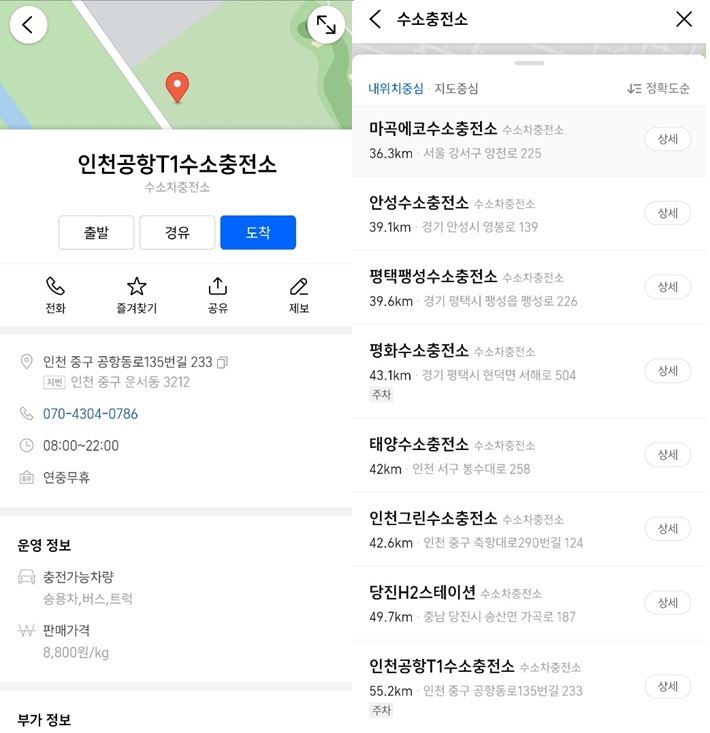Viewport: 710px width, 733px height.
Task: Copy the address 공항동로135번길 233
Action: pyautogui.click(x=223, y=362)
